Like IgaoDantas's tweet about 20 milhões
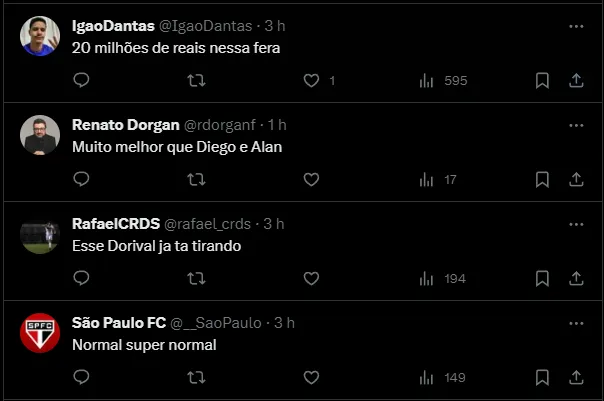The width and height of the screenshot is (604, 401). pyautogui.click(x=311, y=81)
